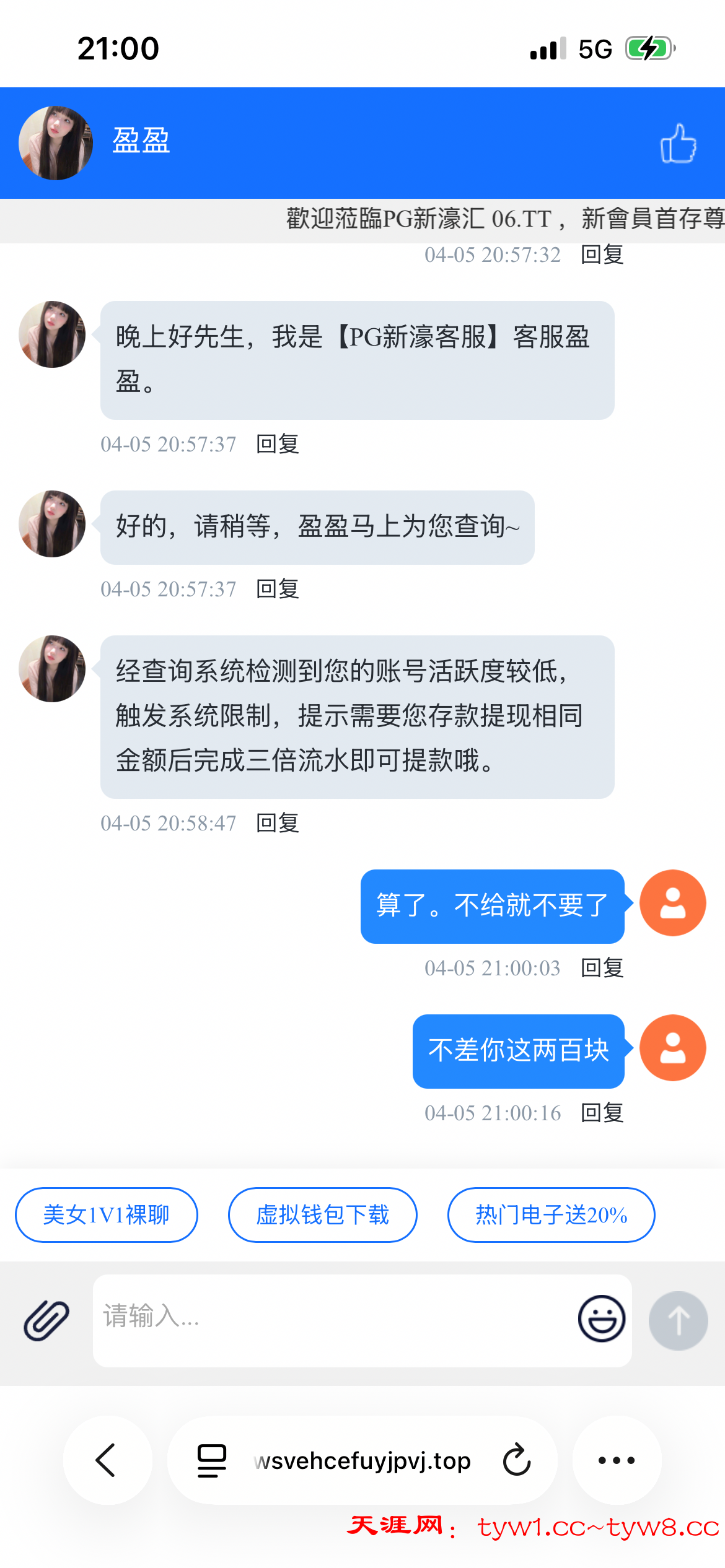Screen dimensions: 725x1568
Task: Select the 热门电子送20% promotion
Action: (551, 1215)
